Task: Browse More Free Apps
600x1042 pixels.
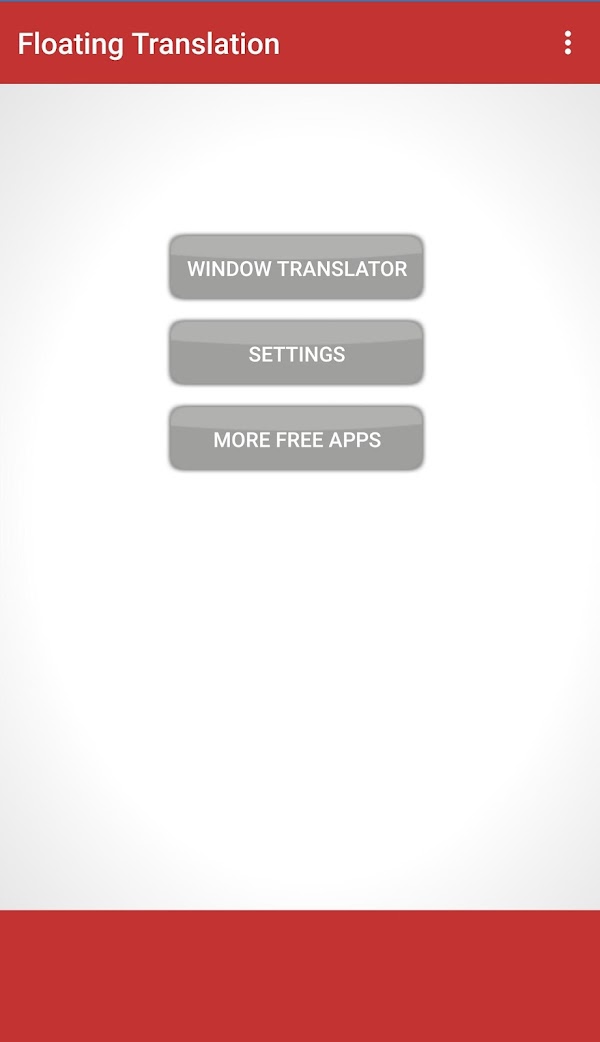Action: (296, 439)
